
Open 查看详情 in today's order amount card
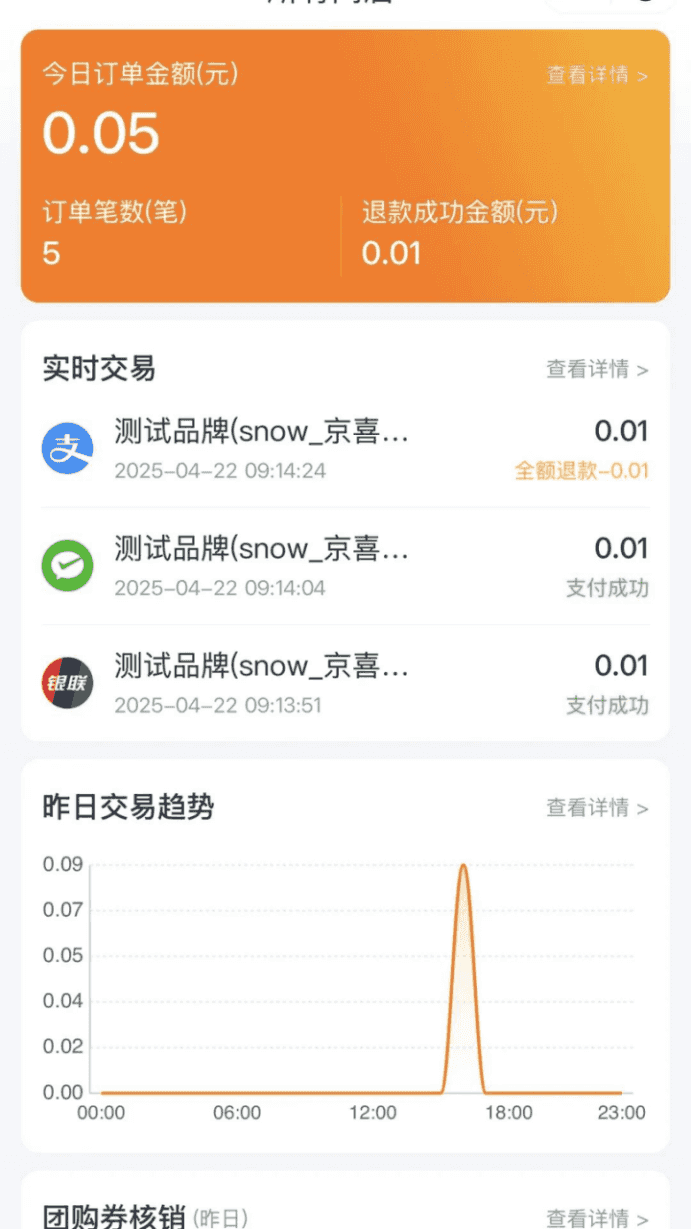tap(597, 75)
